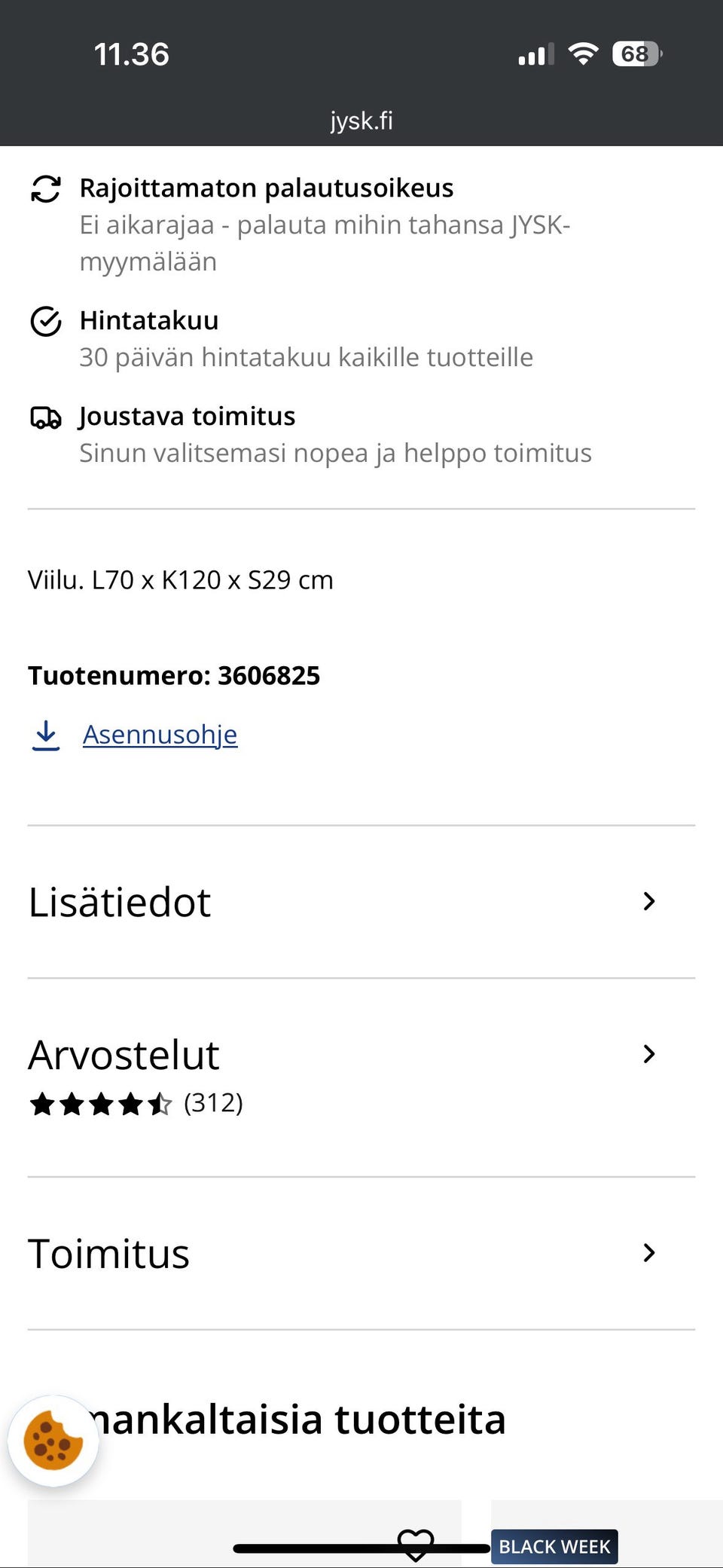Select the Hintatakuu checkmark circle icon
723x1568 pixels.
[45, 322]
